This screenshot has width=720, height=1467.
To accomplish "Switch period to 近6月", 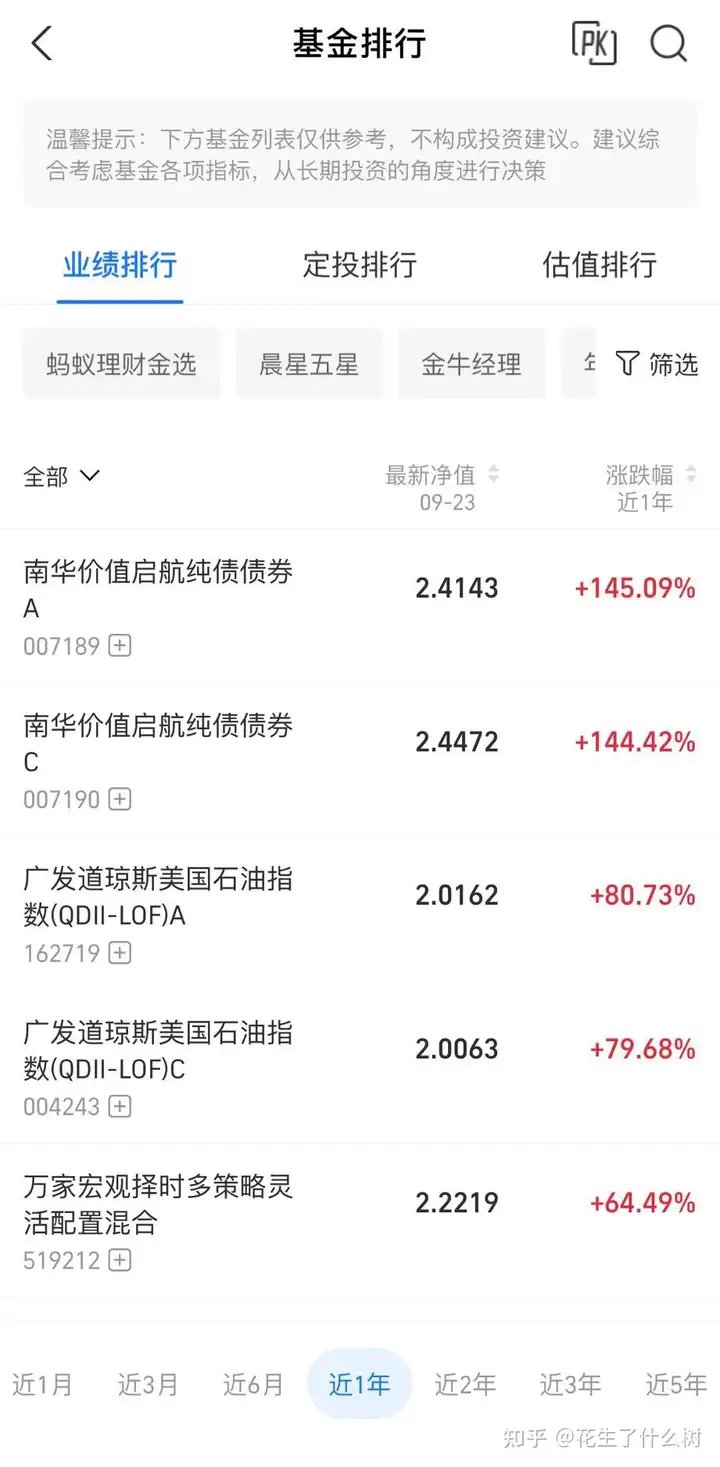I will point(253,1384).
